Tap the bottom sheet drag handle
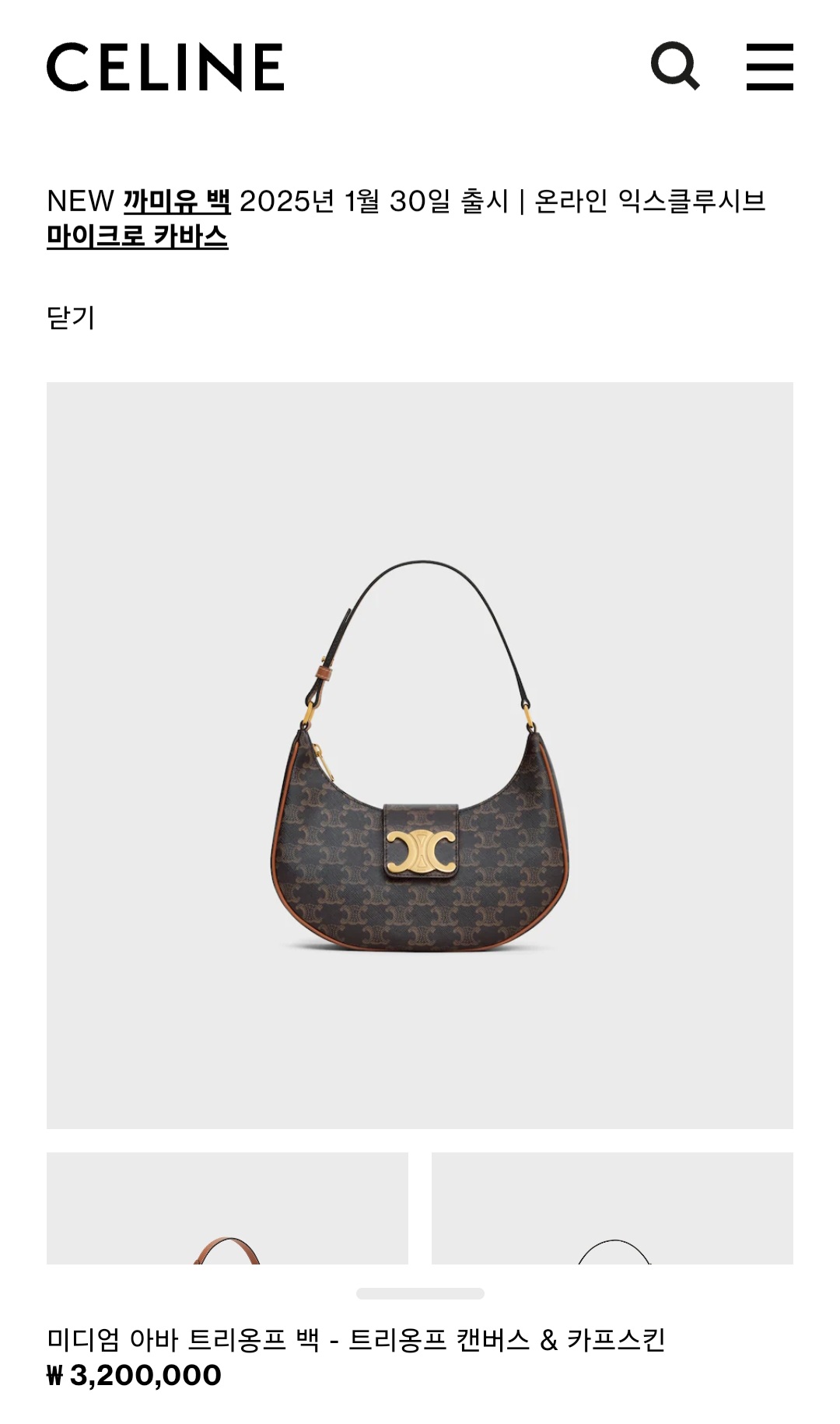Viewport: 840px width, 1424px height. point(420,1293)
